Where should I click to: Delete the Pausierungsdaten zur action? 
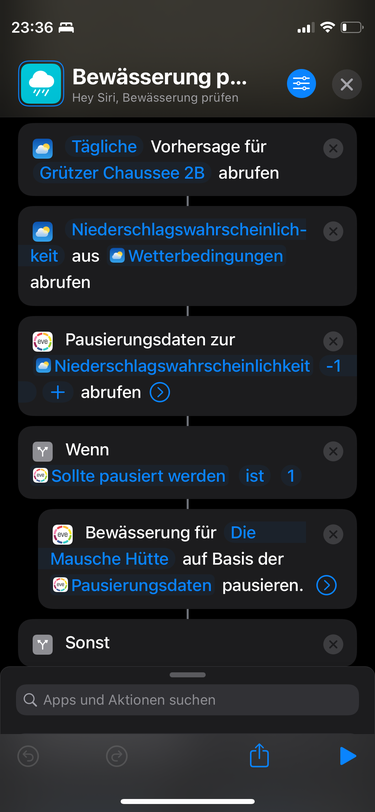(333, 342)
